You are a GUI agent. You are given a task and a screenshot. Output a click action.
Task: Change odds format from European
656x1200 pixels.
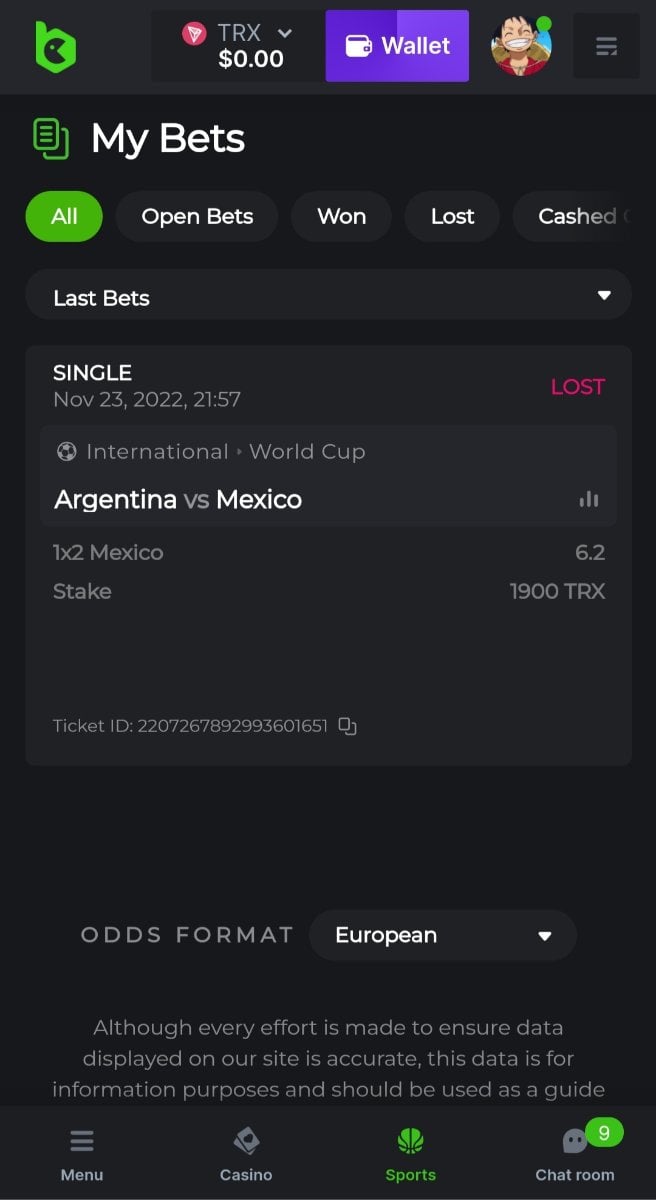[x=443, y=935]
